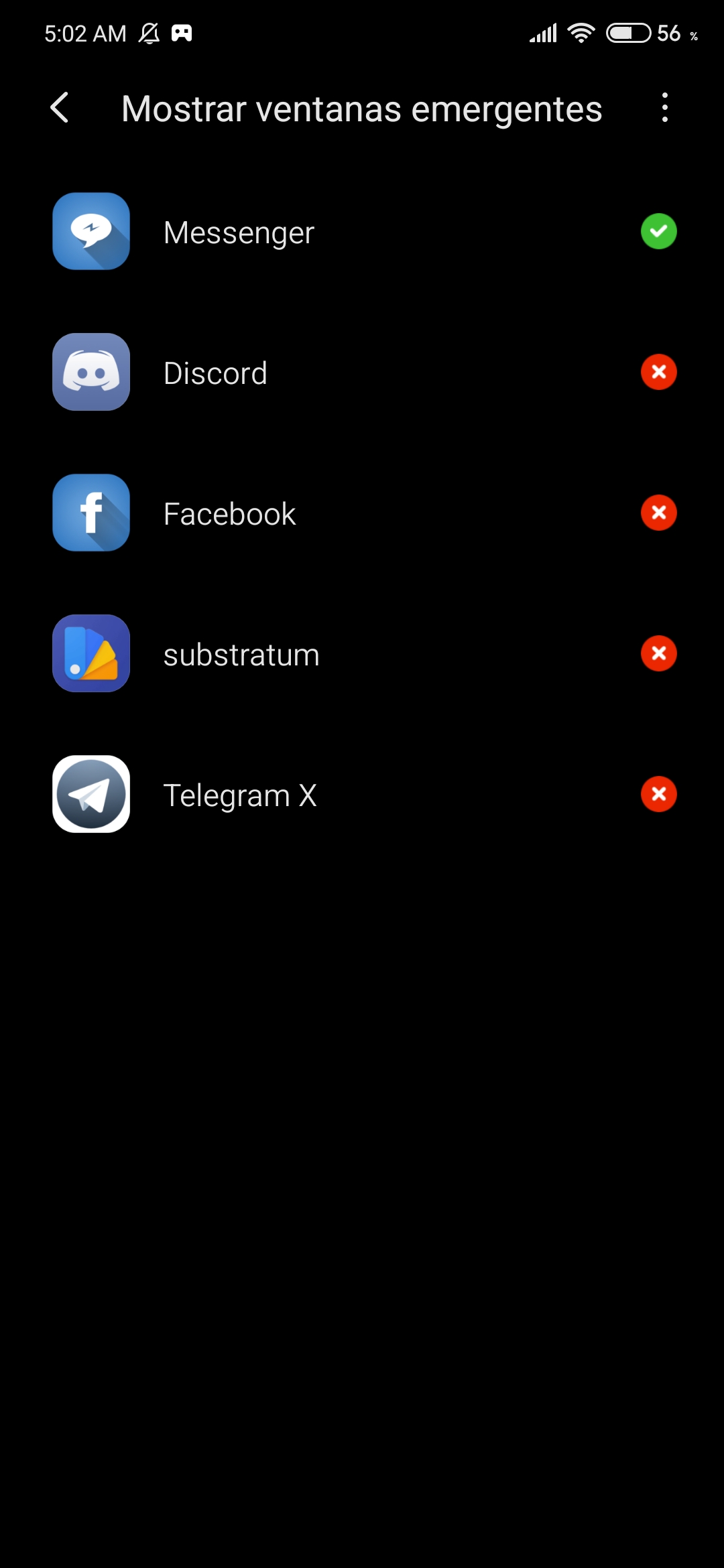Screen dimensions: 724x1568
Task: Choose the substratum row
Action: click(362, 654)
